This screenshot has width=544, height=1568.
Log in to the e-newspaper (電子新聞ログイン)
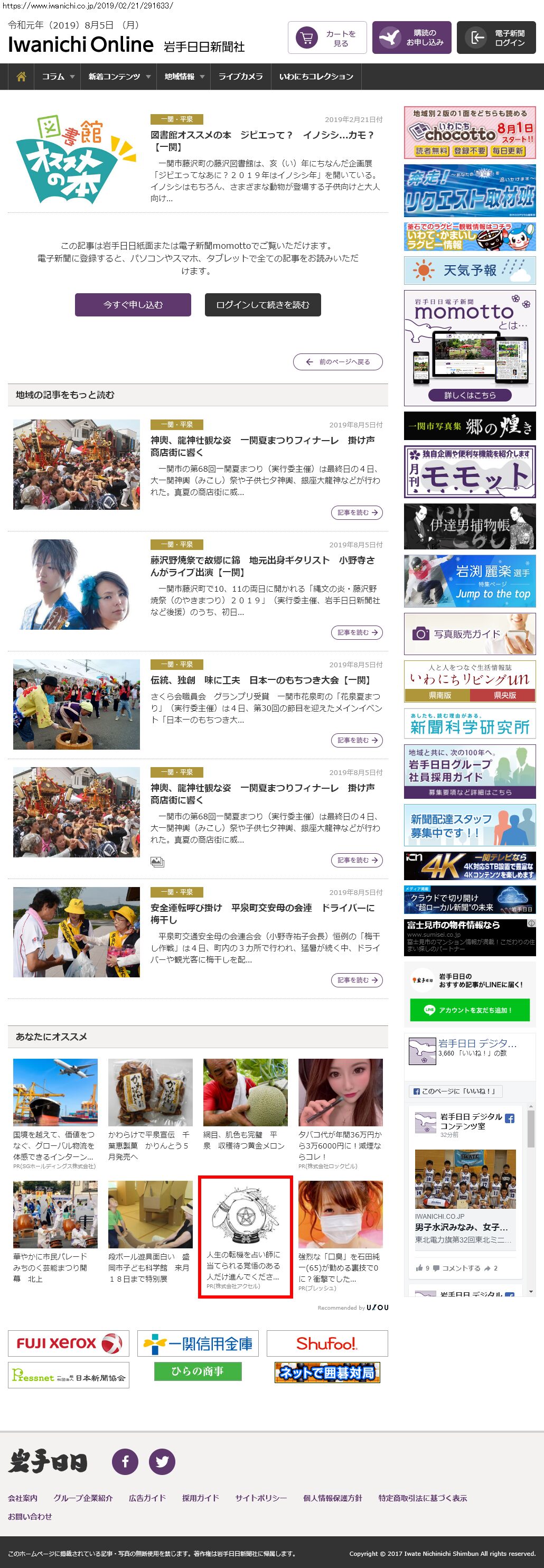pyautogui.click(x=496, y=39)
